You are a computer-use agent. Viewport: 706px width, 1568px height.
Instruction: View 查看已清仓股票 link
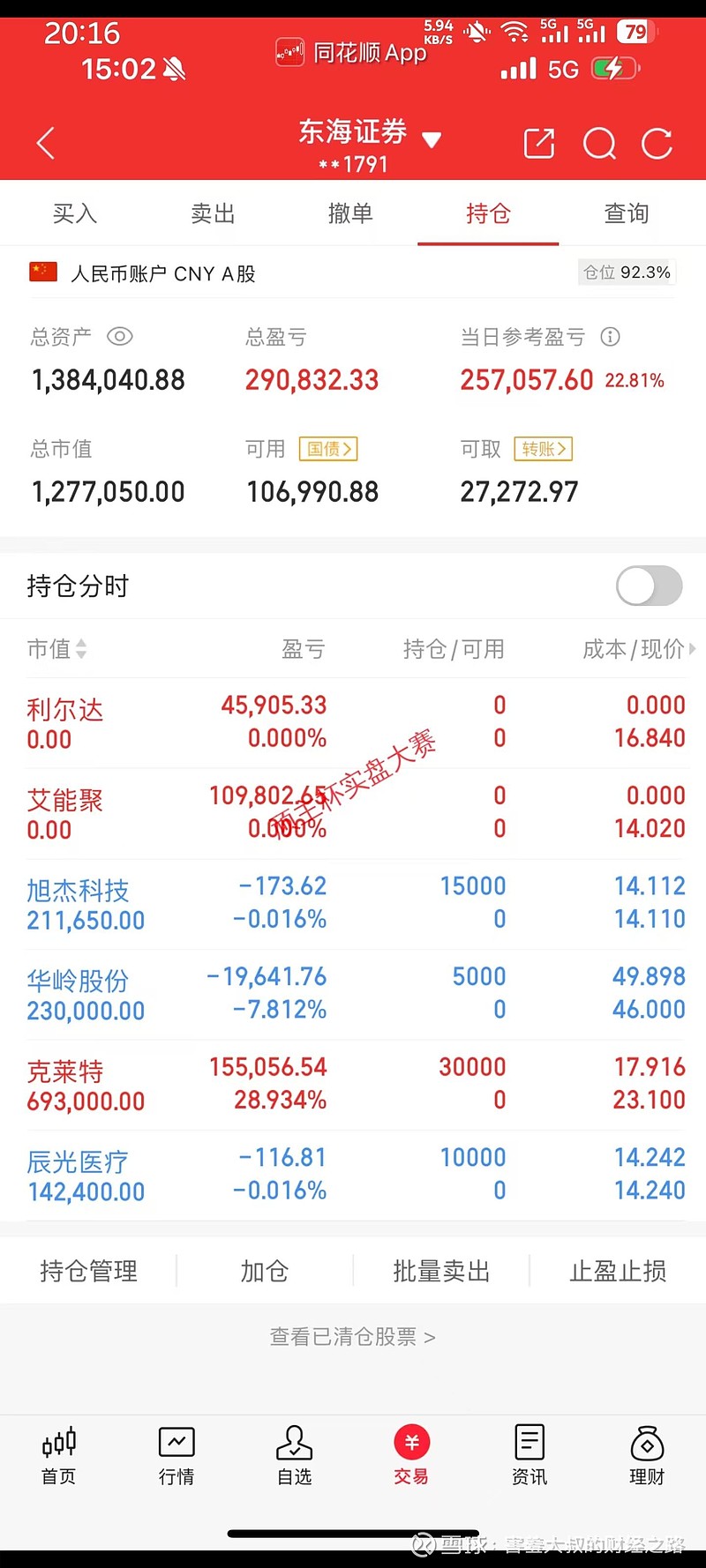coord(353,1337)
